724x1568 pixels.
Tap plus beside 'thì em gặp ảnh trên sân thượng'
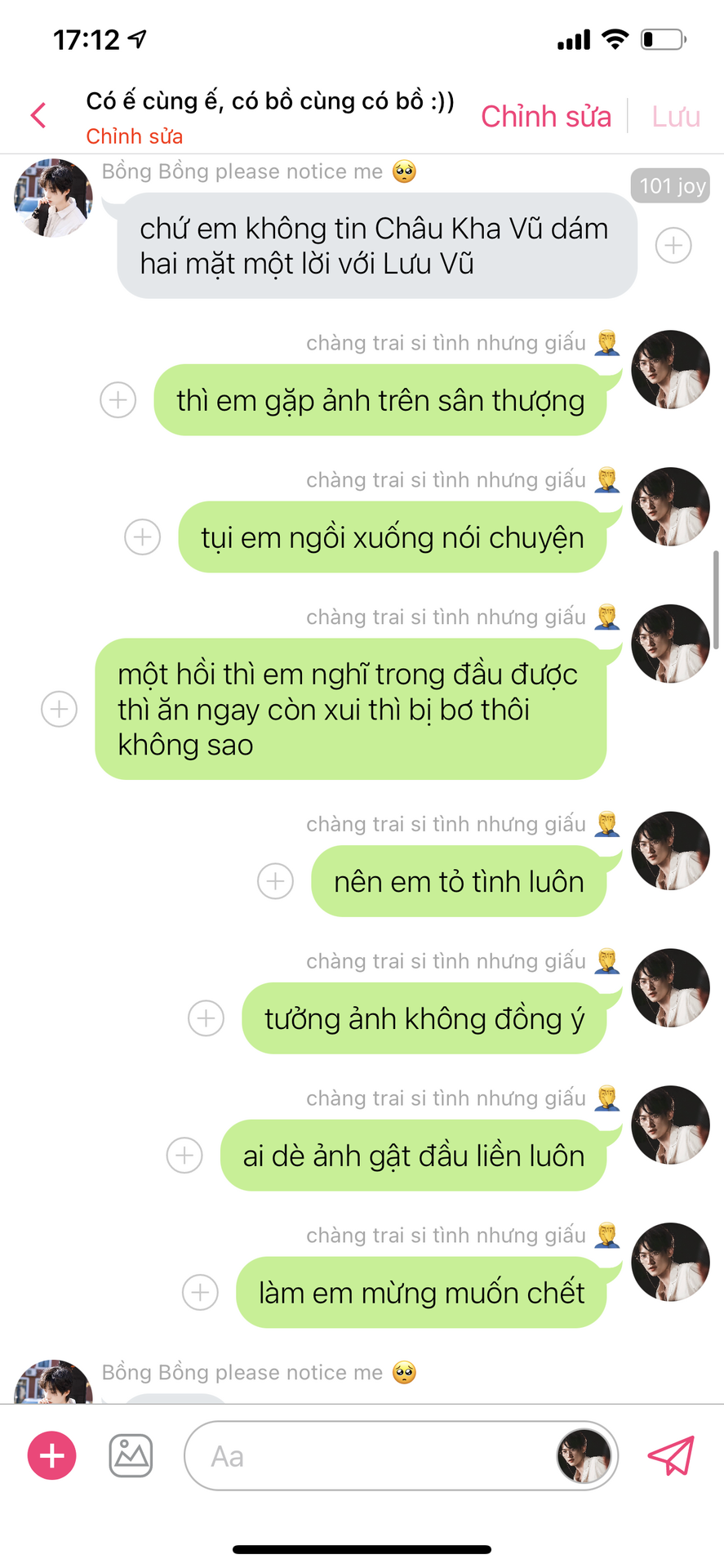point(118,400)
